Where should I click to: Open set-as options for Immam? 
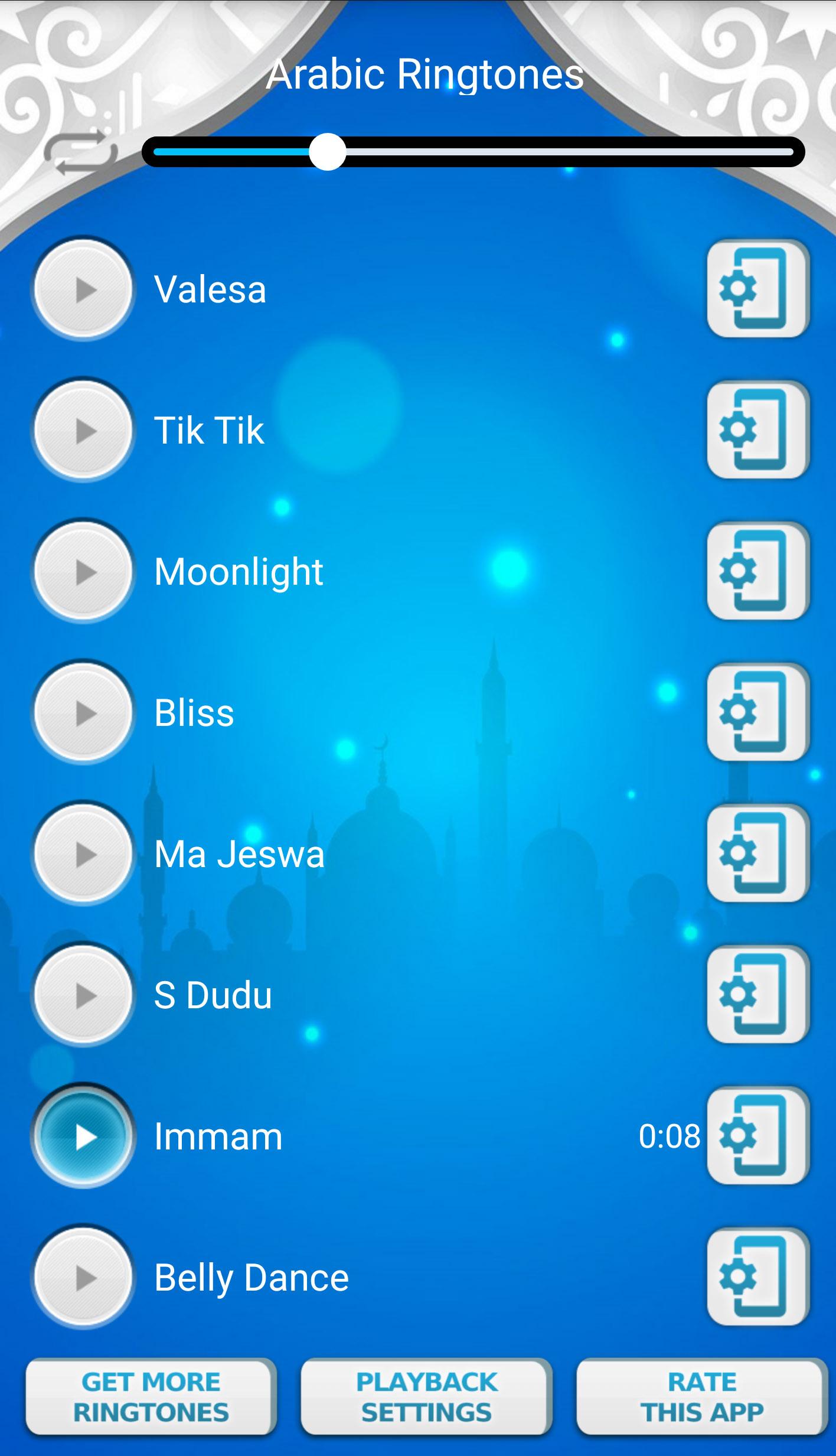(757, 1136)
